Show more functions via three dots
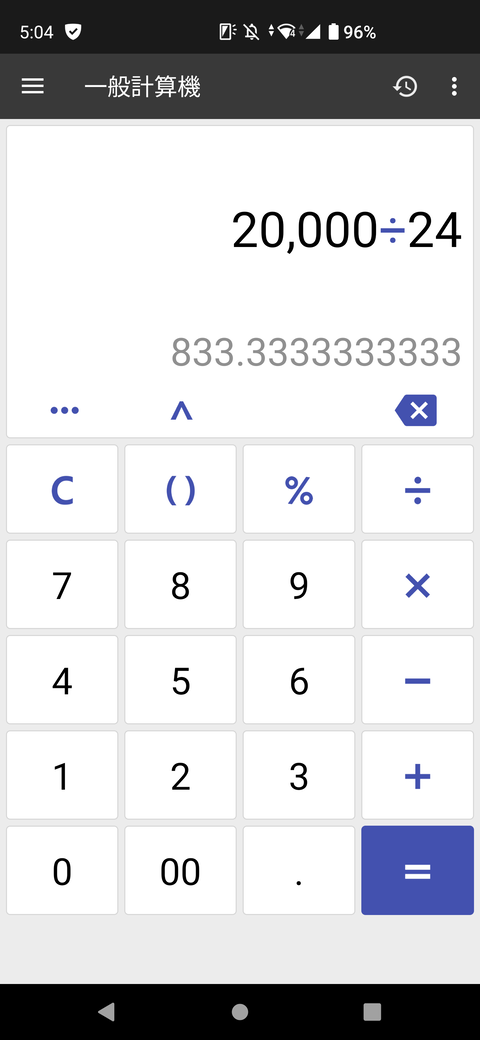 64,411
